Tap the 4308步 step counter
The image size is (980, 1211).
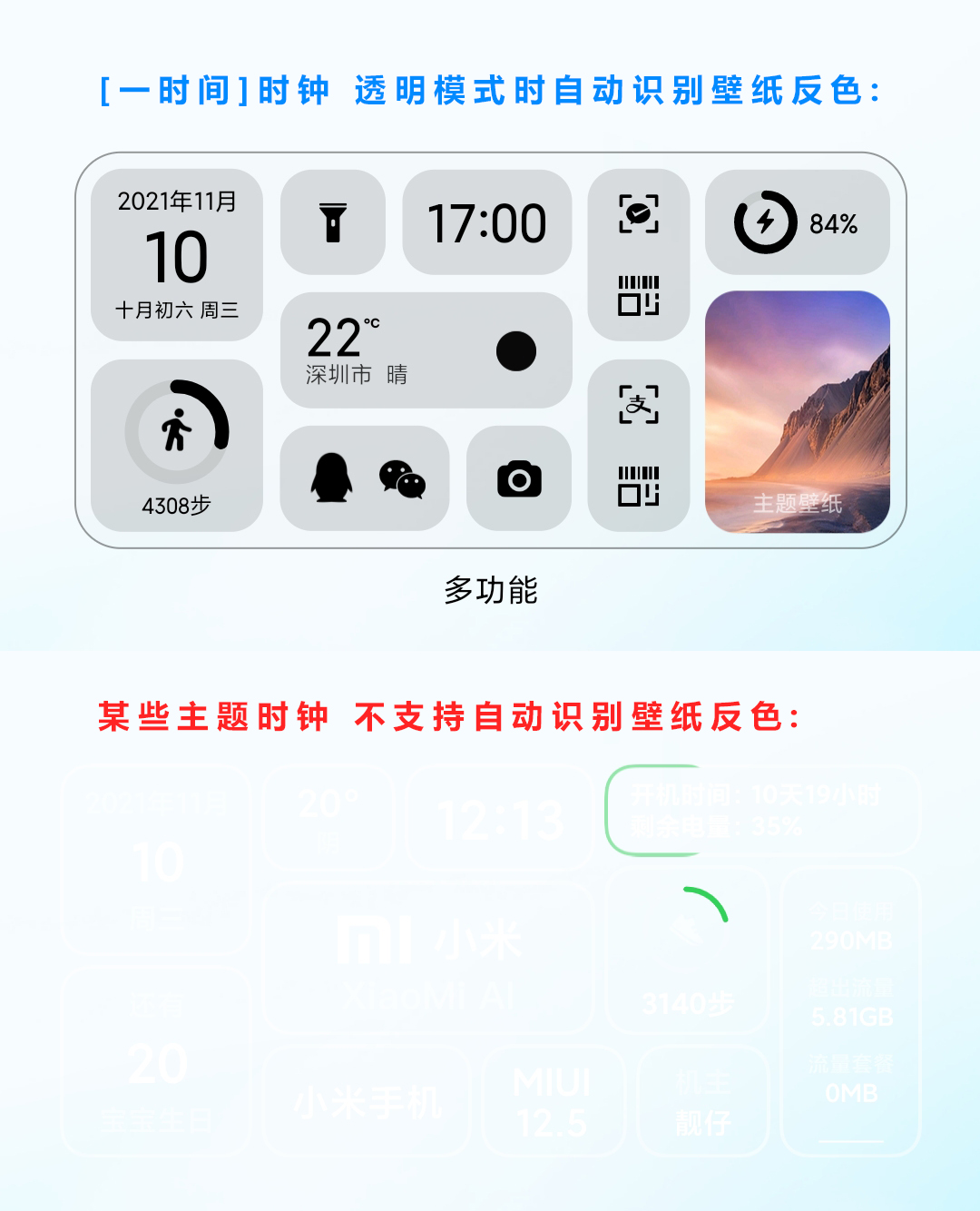pyautogui.click(x=176, y=506)
